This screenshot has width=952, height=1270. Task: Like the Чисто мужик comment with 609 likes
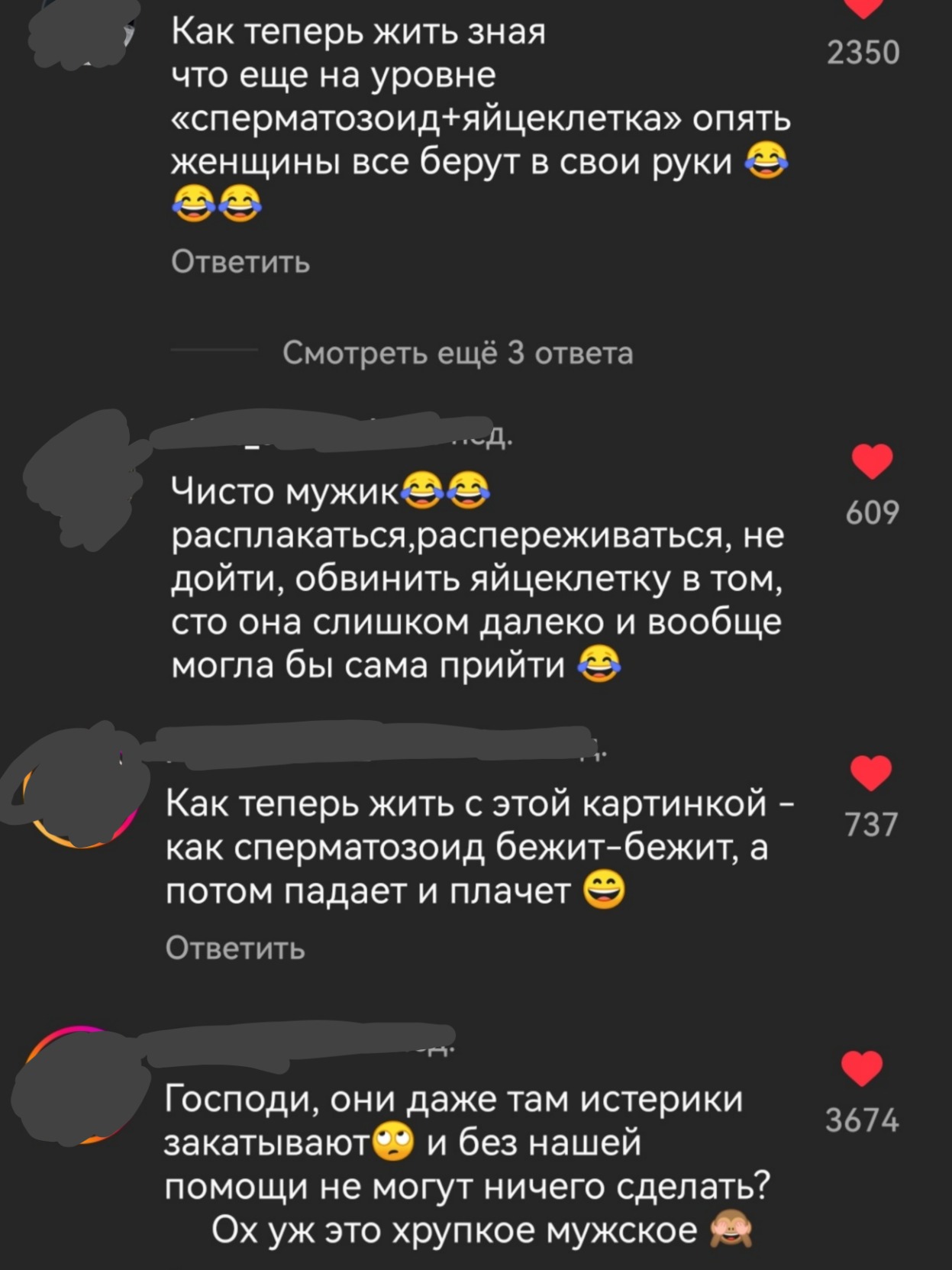click(x=872, y=461)
